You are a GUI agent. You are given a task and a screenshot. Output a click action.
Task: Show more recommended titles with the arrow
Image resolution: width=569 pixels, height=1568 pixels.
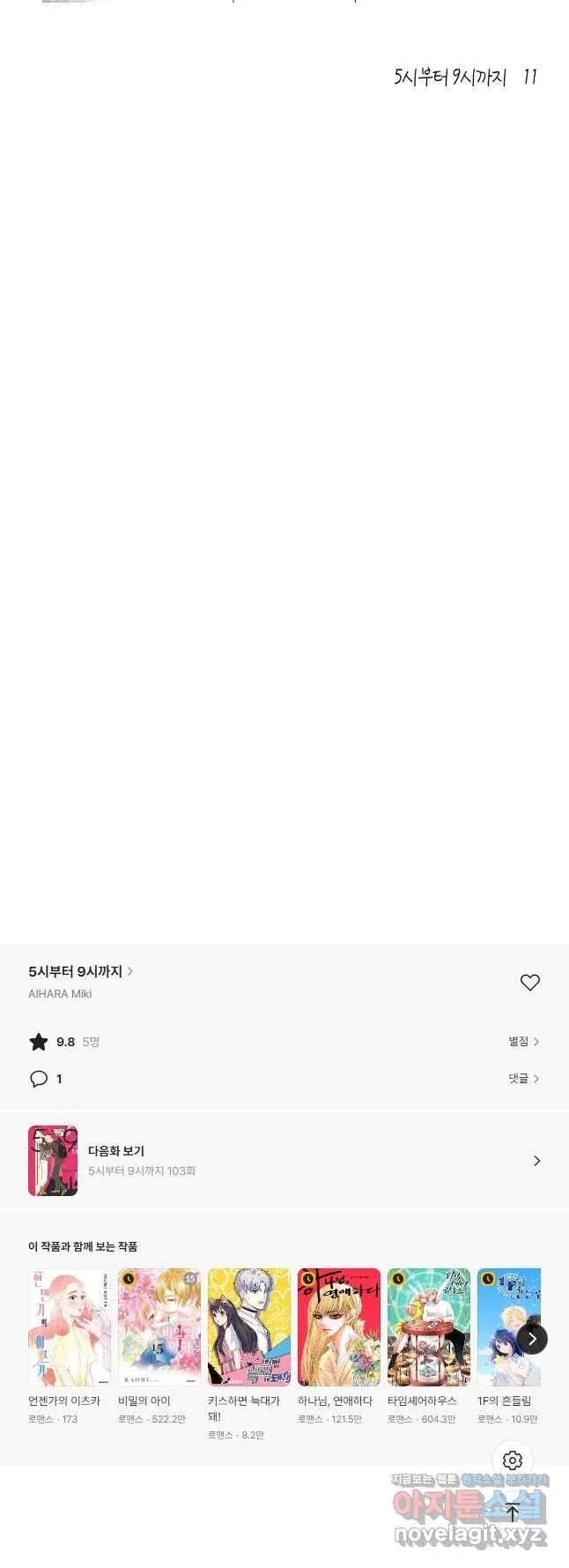(x=532, y=1339)
